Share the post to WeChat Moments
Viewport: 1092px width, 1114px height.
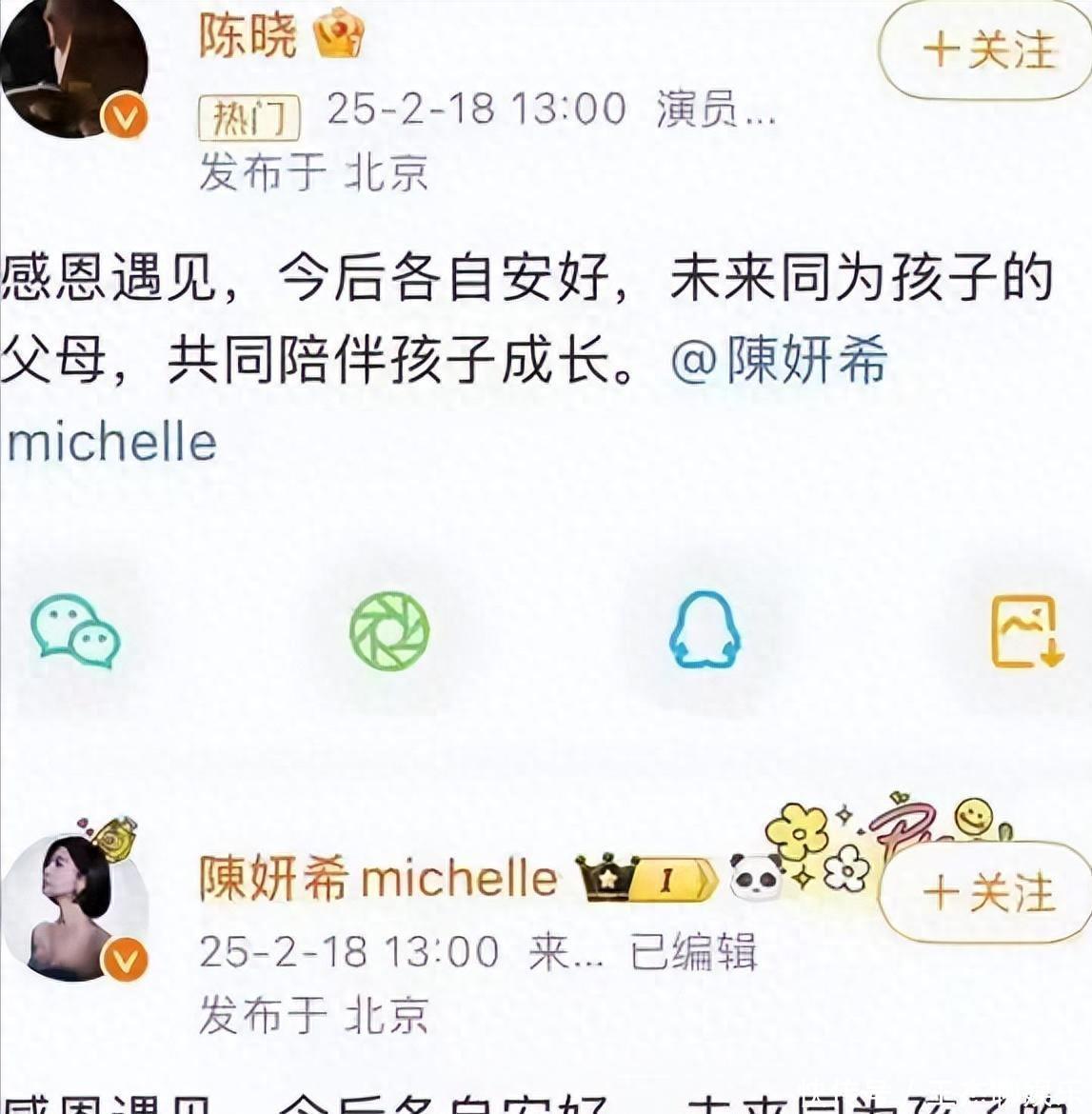click(389, 630)
